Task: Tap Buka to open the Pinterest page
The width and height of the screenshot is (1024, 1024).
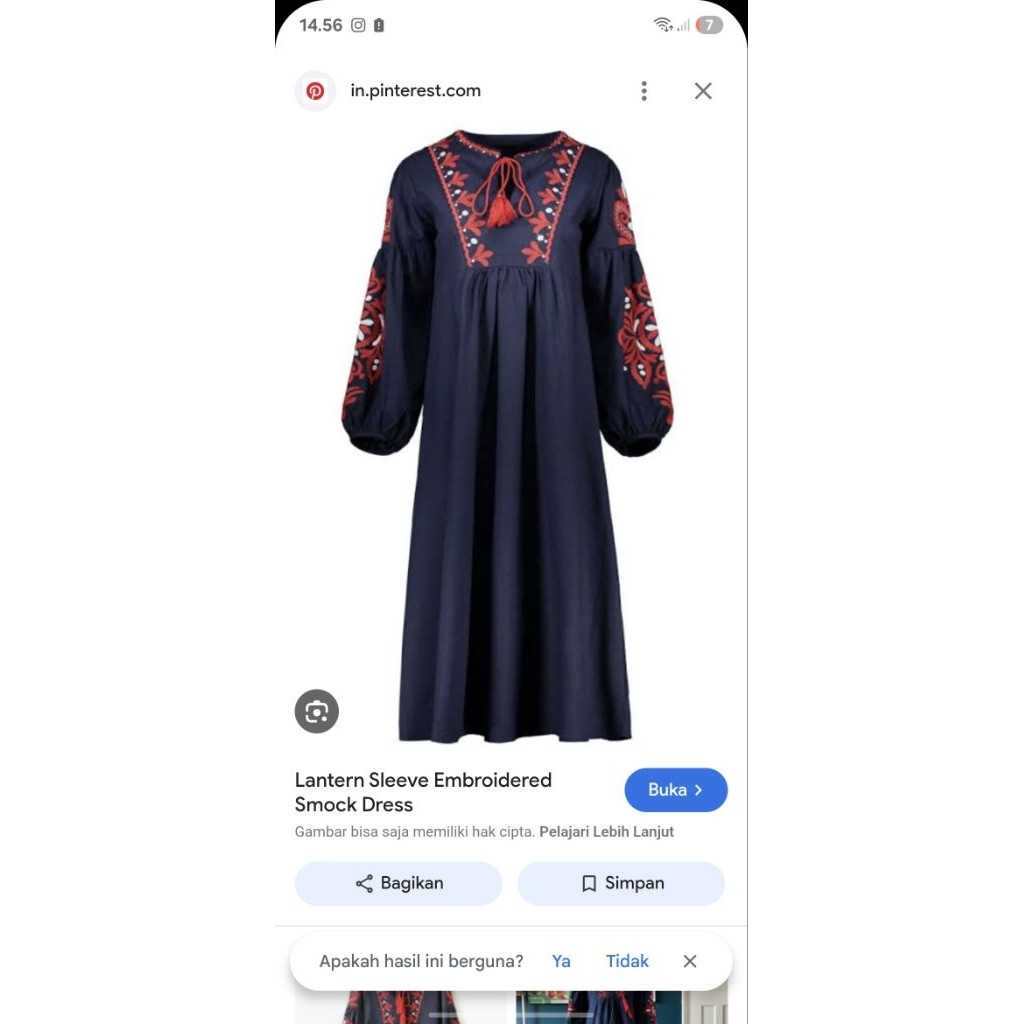Action: [x=675, y=790]
